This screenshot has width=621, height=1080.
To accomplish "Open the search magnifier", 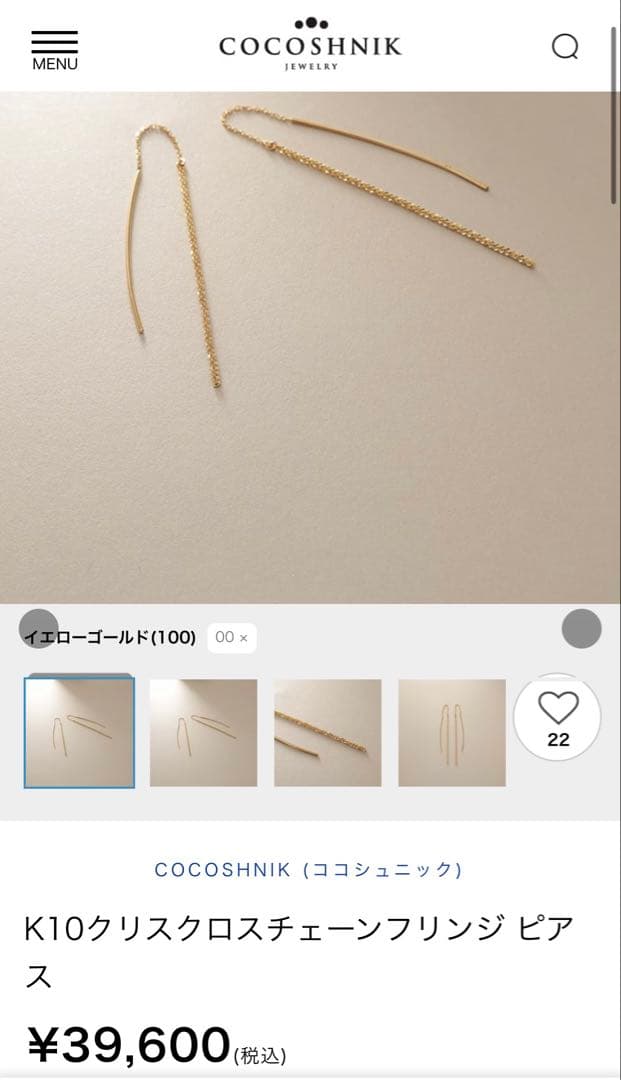I will 565,47.
